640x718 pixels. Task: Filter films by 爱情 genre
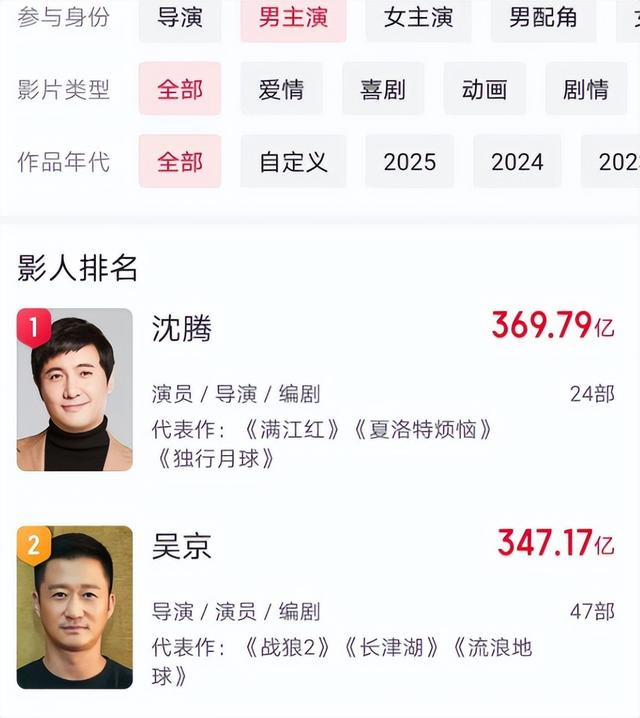(281, 89)
